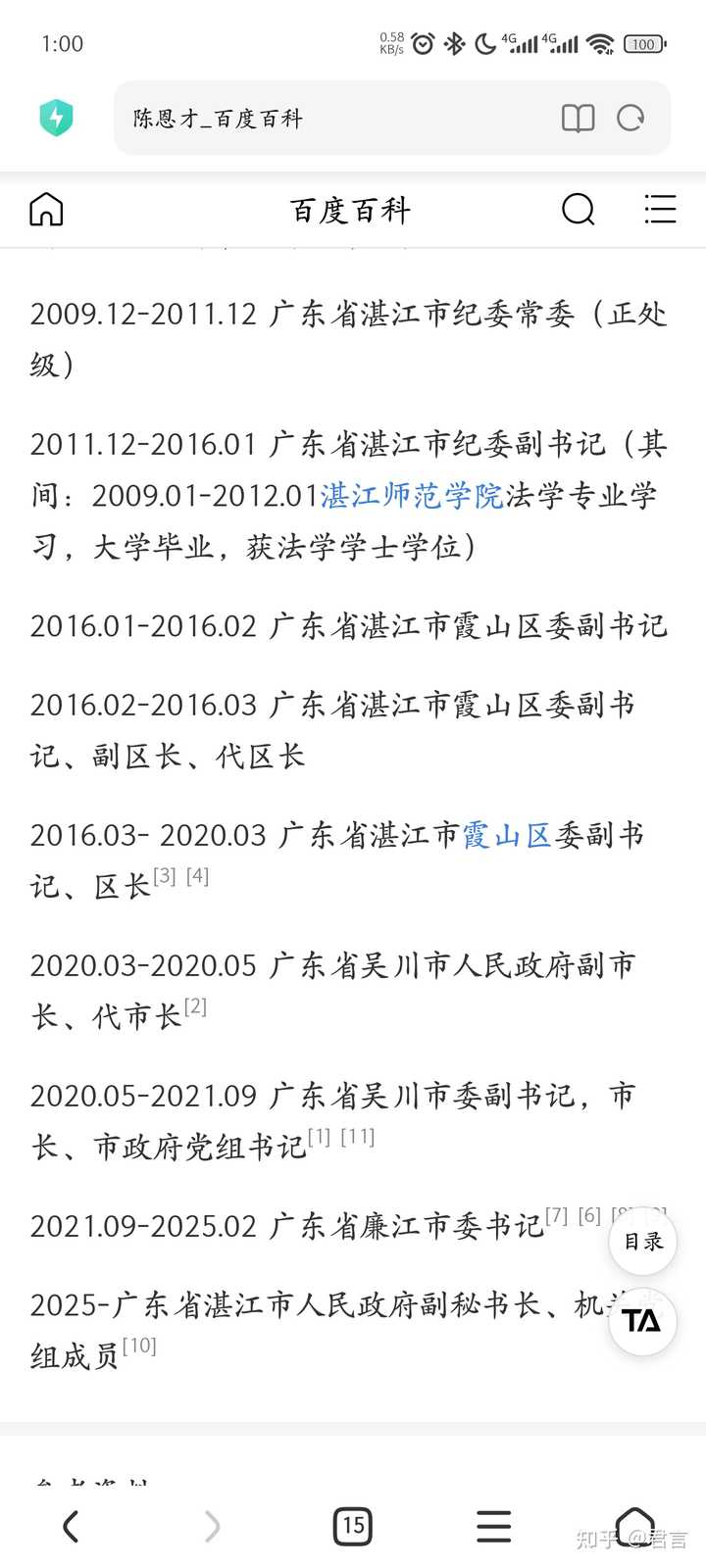Open reference [2] citation
The width and height of the screenshot is (706, 1568).
(x=195, y=1005)
